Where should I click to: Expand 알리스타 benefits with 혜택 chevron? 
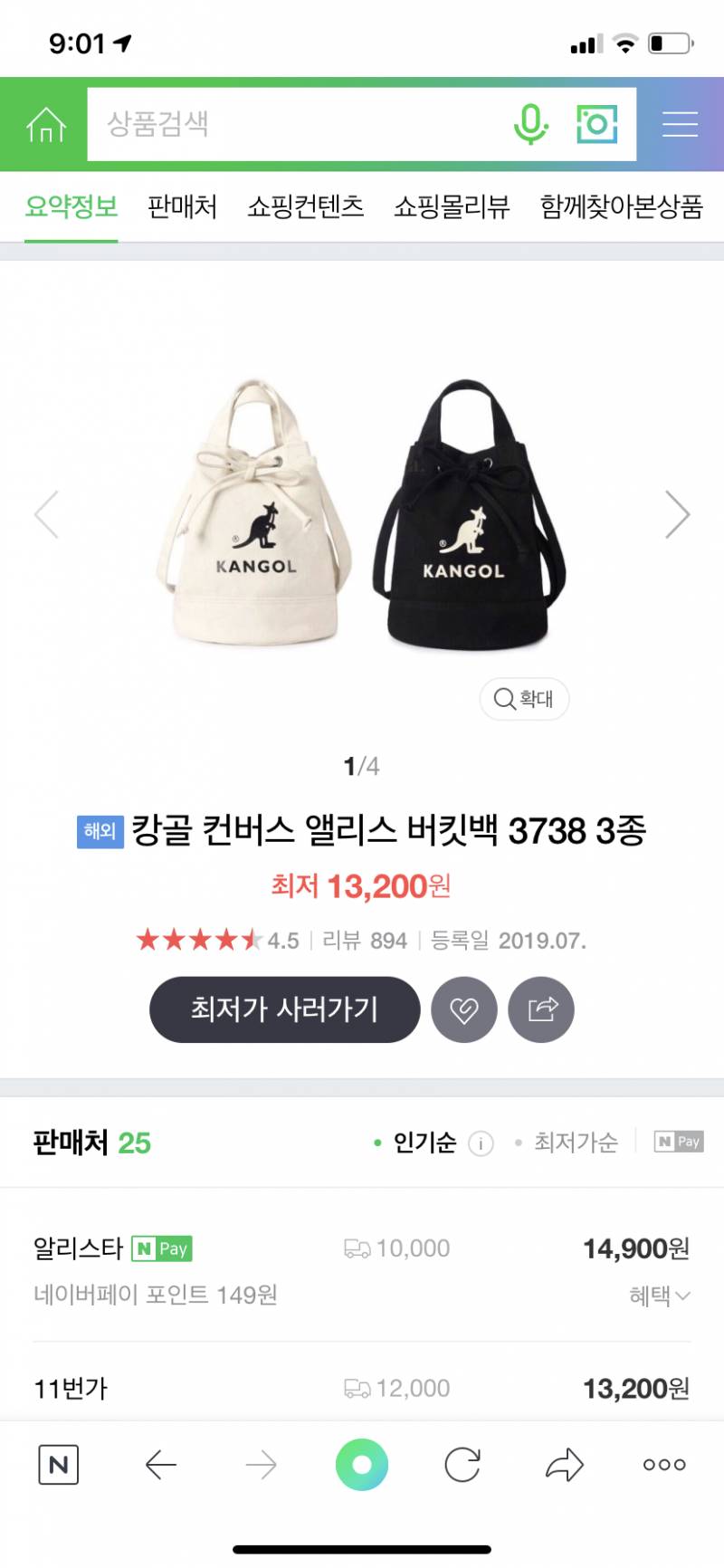[658, 1296]
